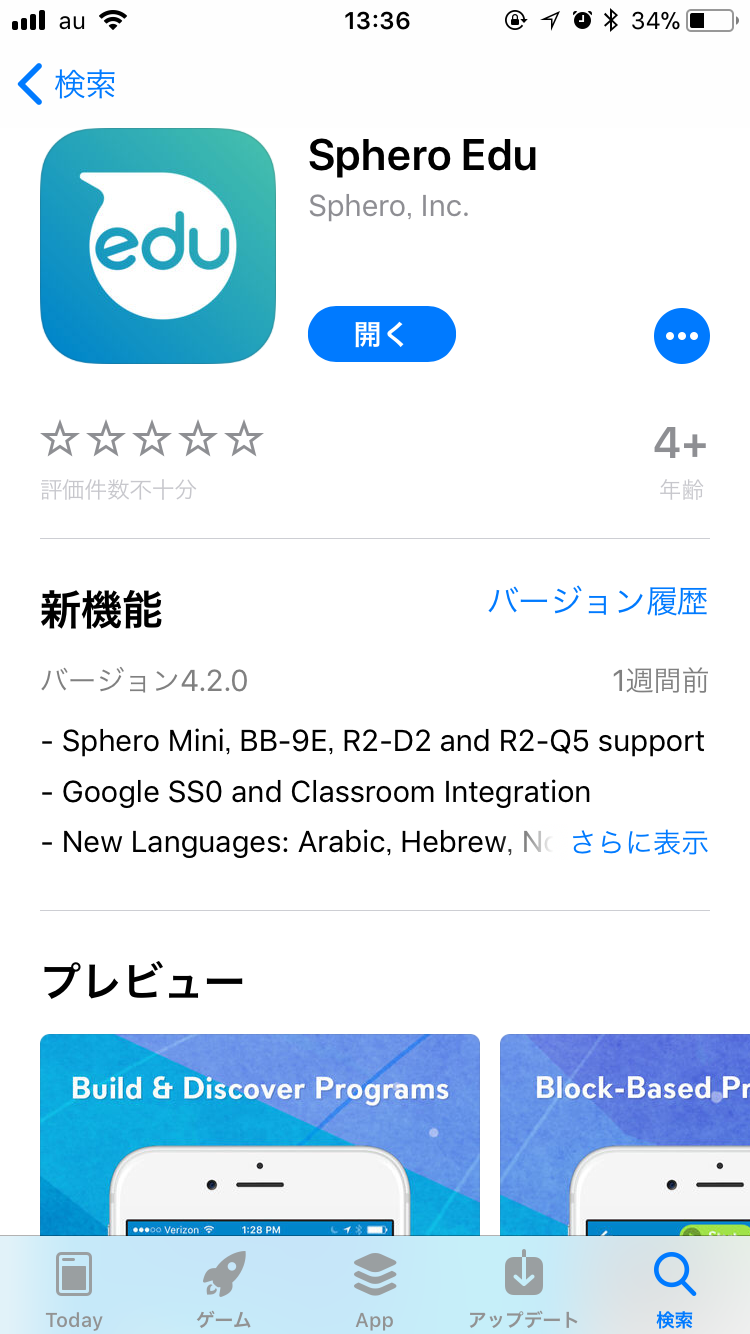The image size is (750, 1334).
Task: Open the three-dot more options menu
Action: [681, 336]
